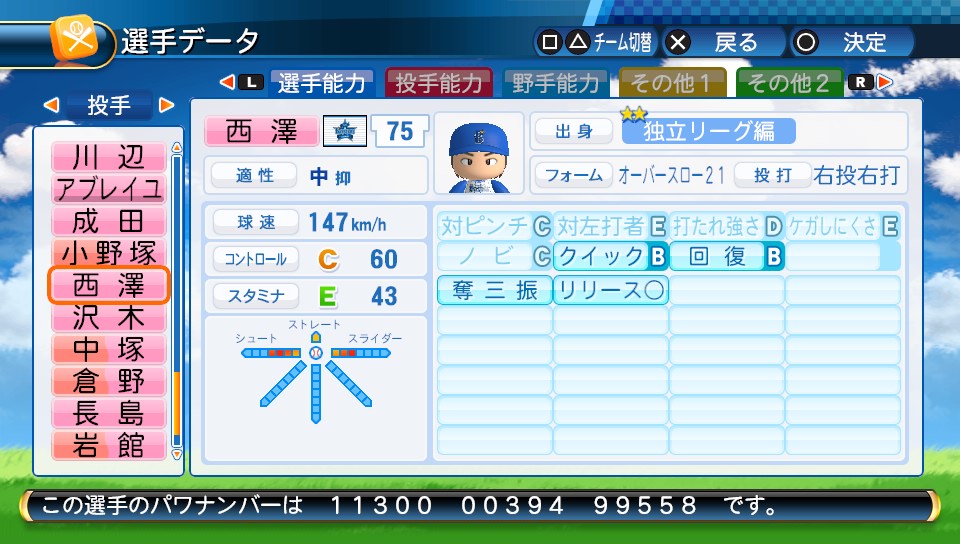Screen dimensions: 960x544
Task: Select player 川辺 from the list
Action: (109, 157)
